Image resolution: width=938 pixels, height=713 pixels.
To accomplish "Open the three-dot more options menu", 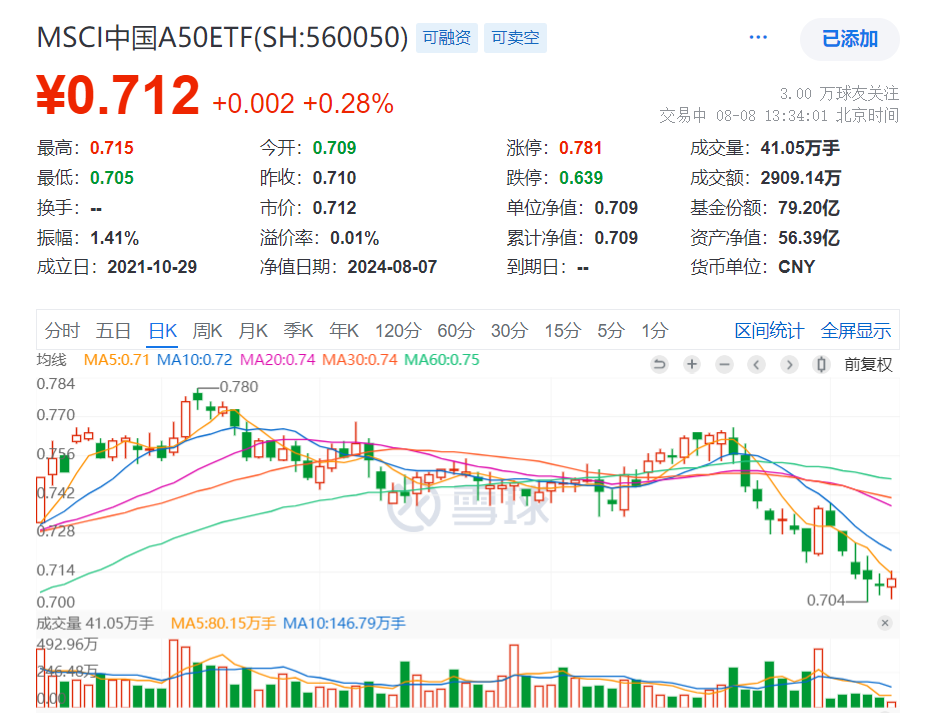I will coord(758,38).
